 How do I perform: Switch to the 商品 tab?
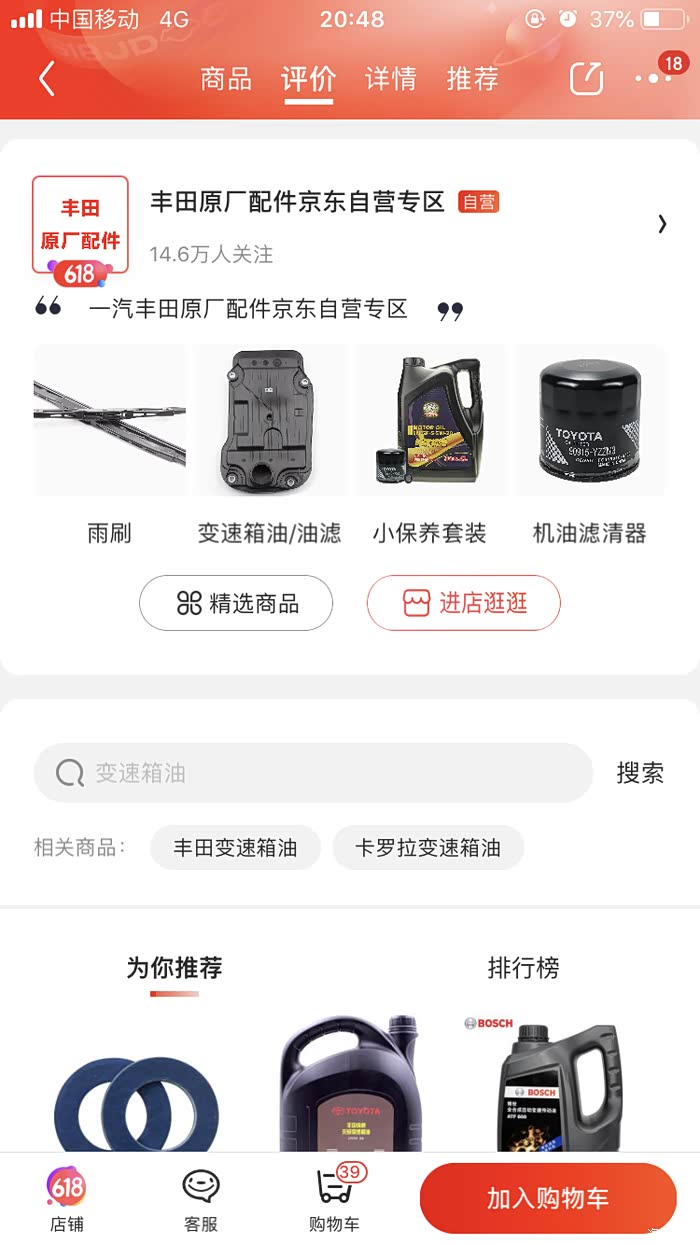point(226,79)
